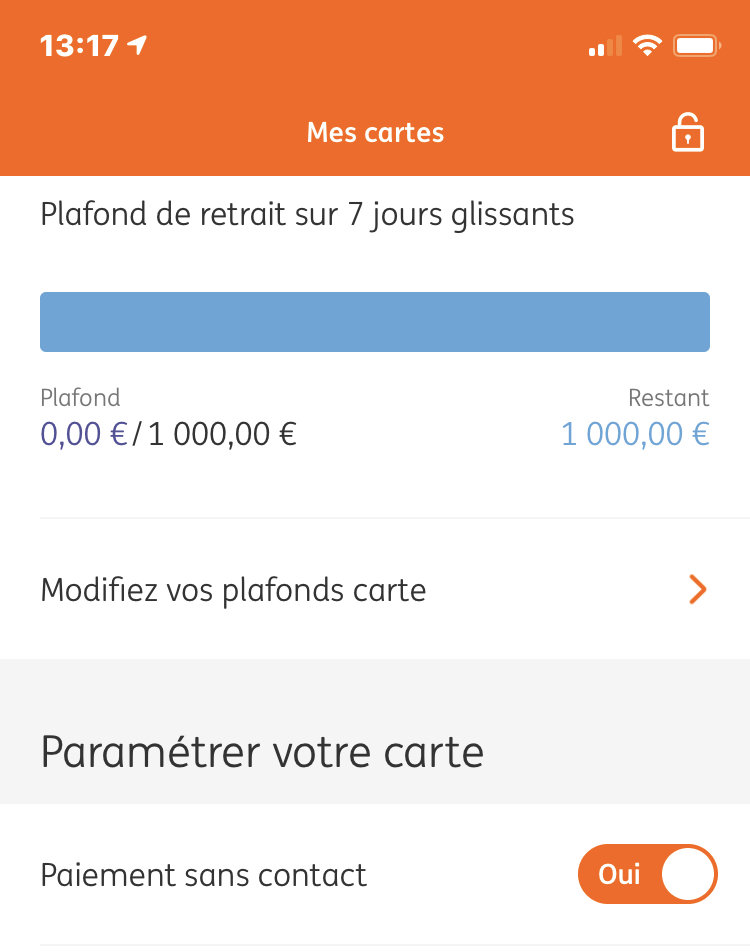
Task: Open Modifiez vos plafonds carte
Action: point(374,590)
